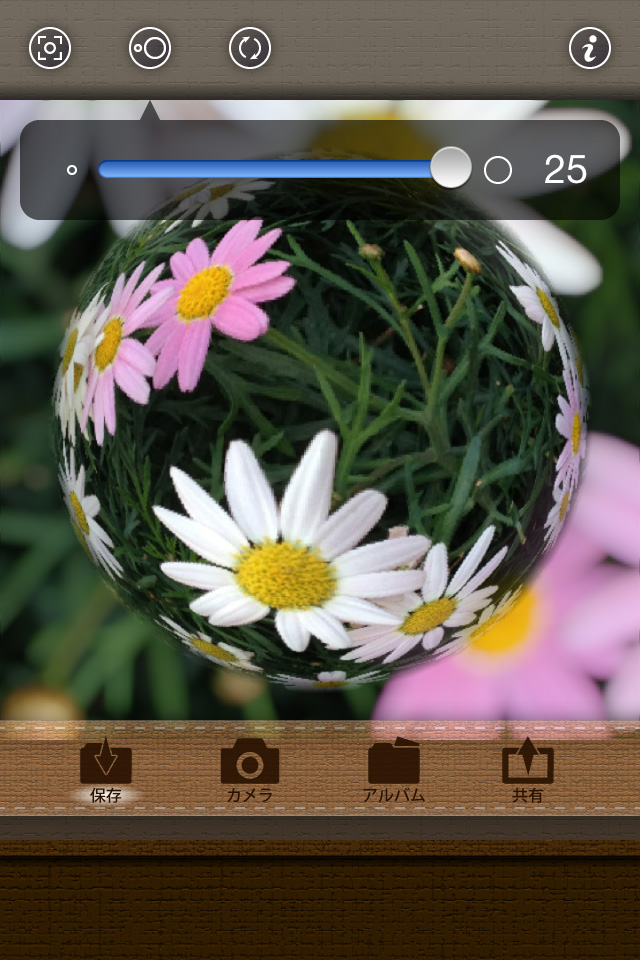Image resolution: width=640 pixels, height=960 pixels.
Task: Tap the focus target icon
Action: 50,48
